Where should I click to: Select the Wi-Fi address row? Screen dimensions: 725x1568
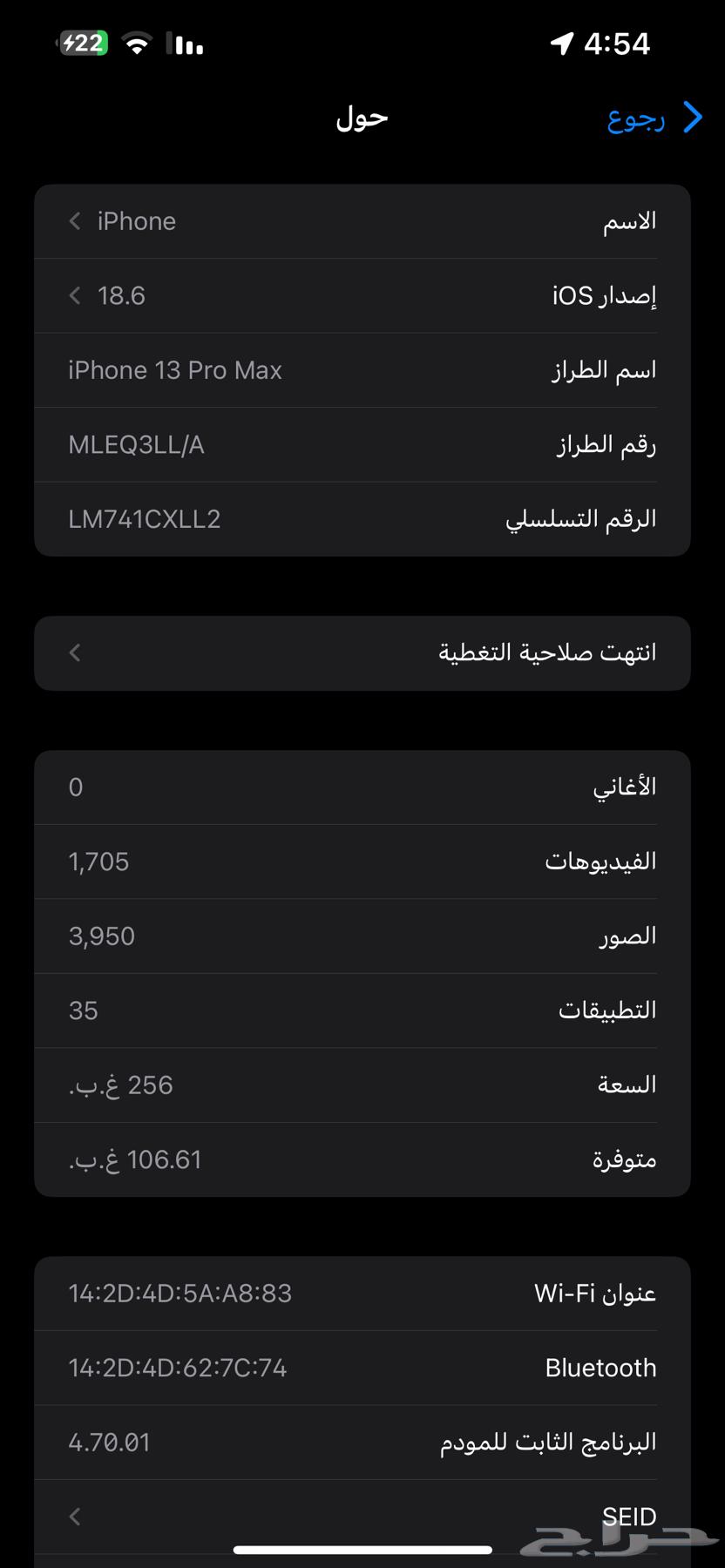362,1293
